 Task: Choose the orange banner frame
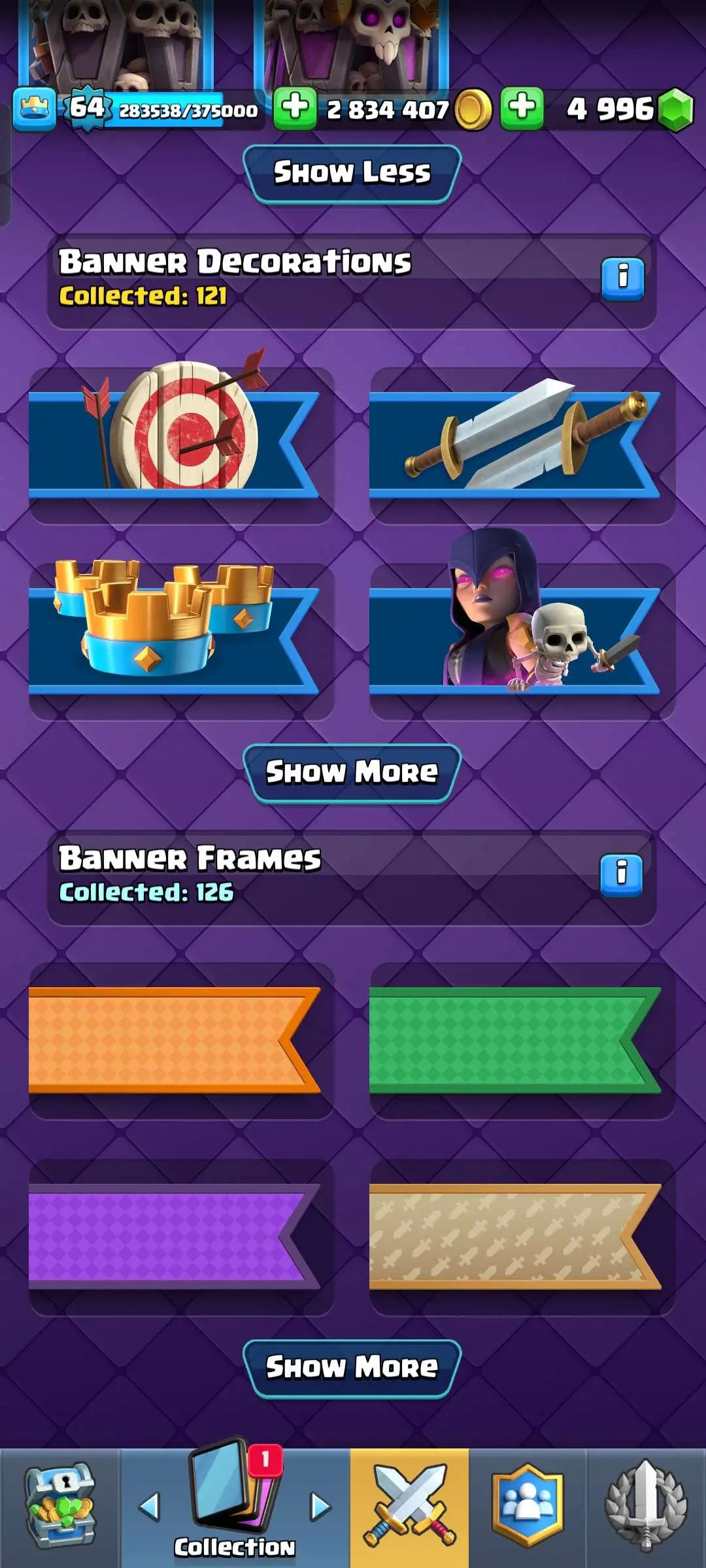(x=180, y=1040)
